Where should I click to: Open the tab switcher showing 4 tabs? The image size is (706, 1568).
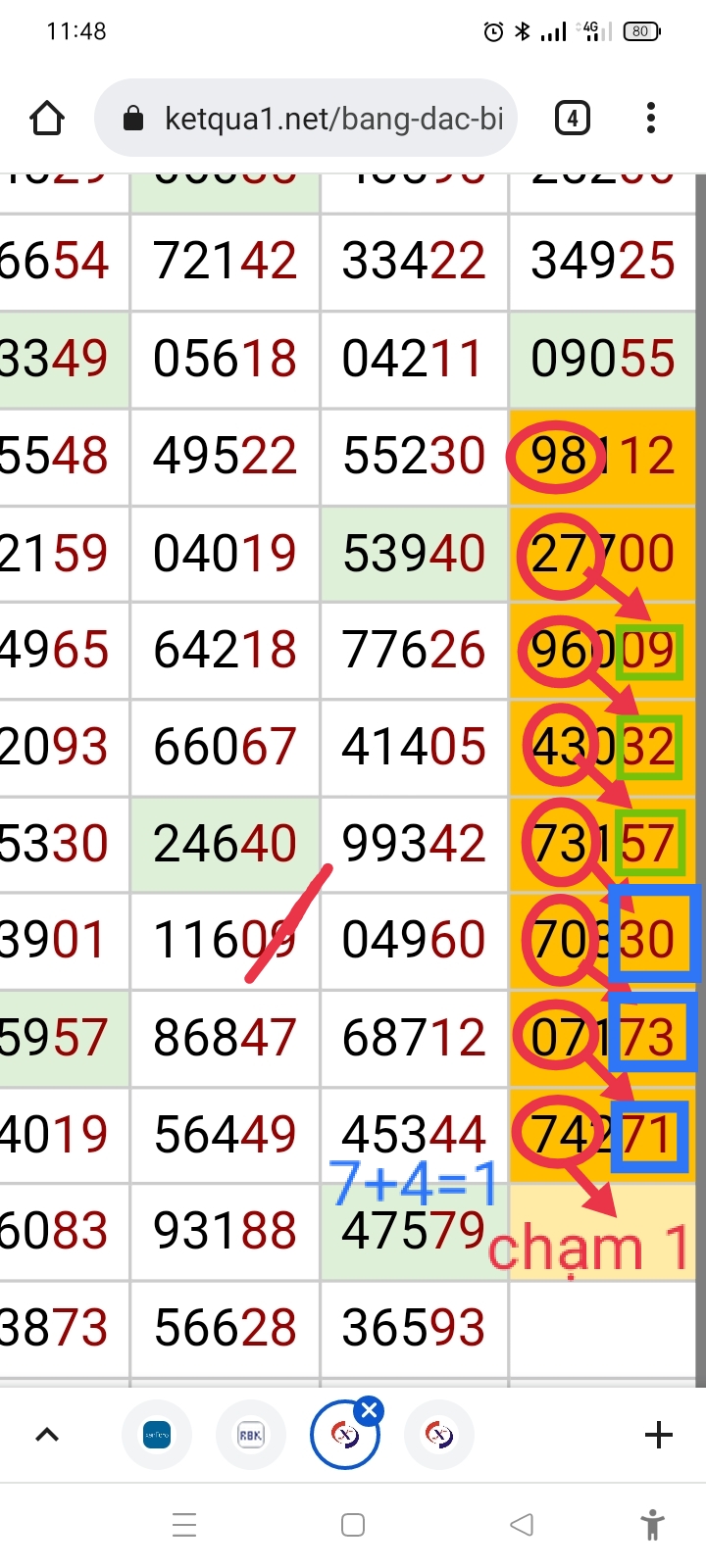coord(573,119)
